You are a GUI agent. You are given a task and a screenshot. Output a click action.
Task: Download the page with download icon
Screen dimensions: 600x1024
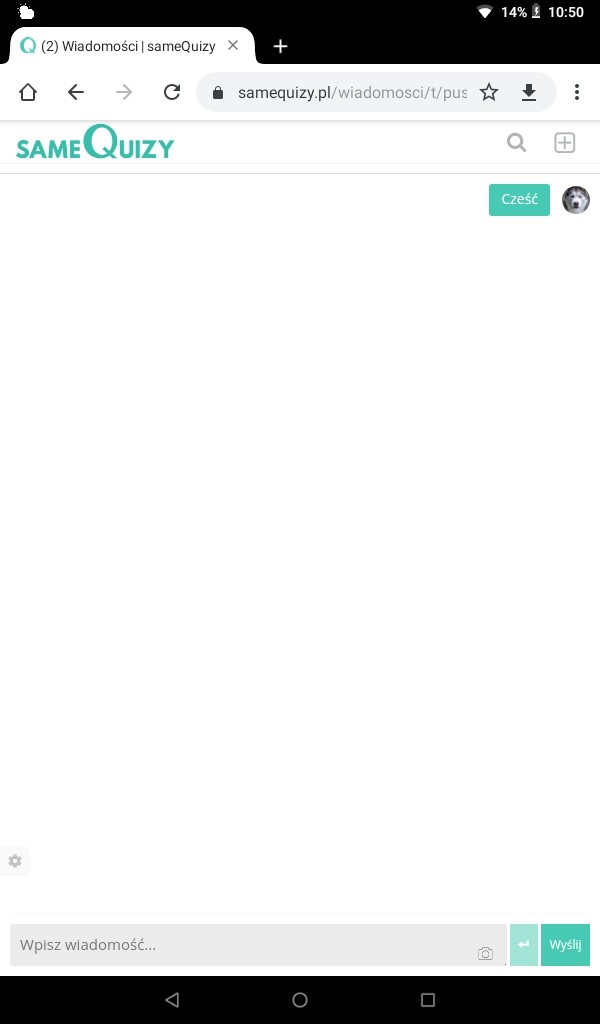coord(529,92)
